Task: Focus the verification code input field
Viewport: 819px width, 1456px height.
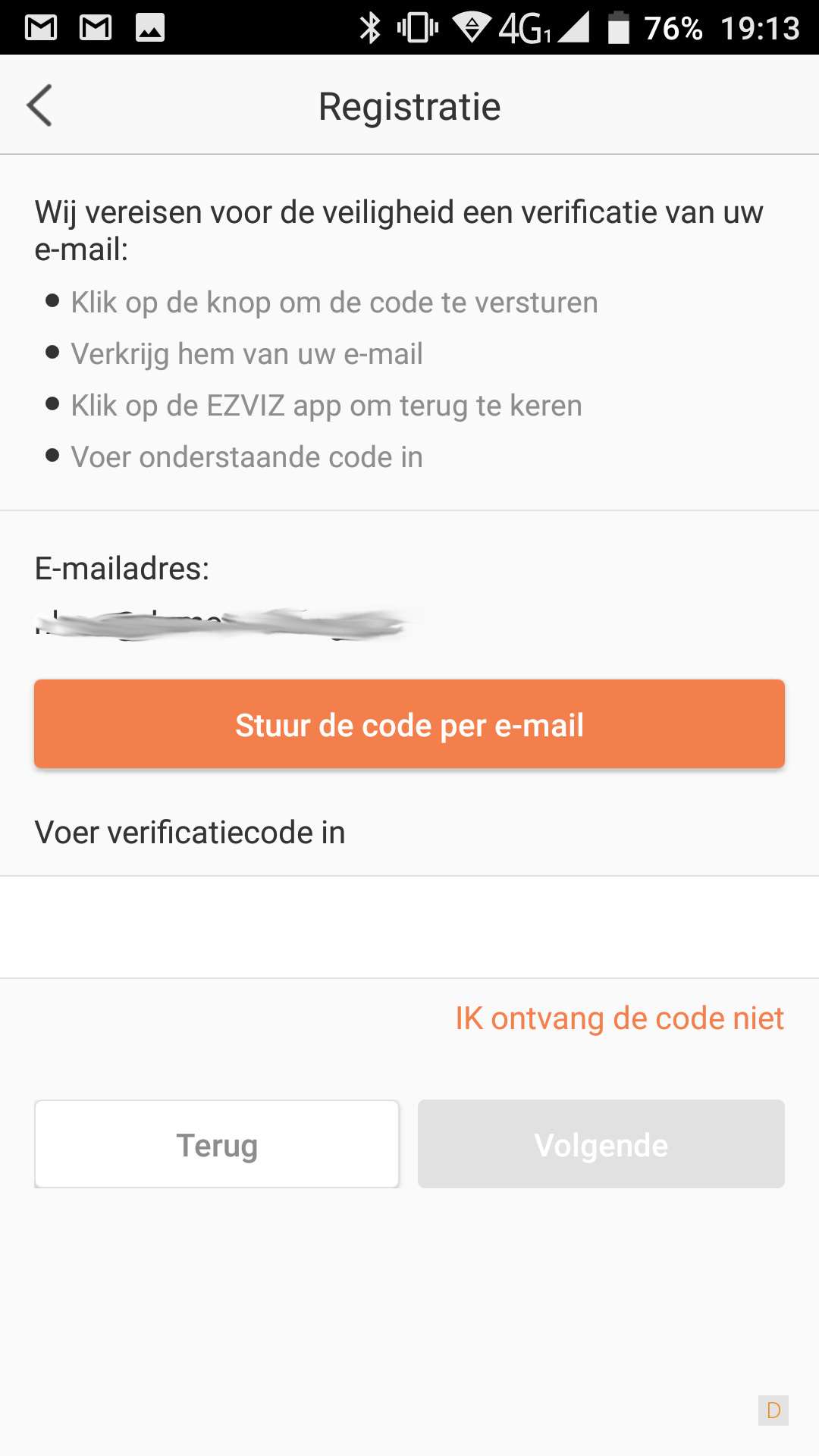Action: coord(409,927)
